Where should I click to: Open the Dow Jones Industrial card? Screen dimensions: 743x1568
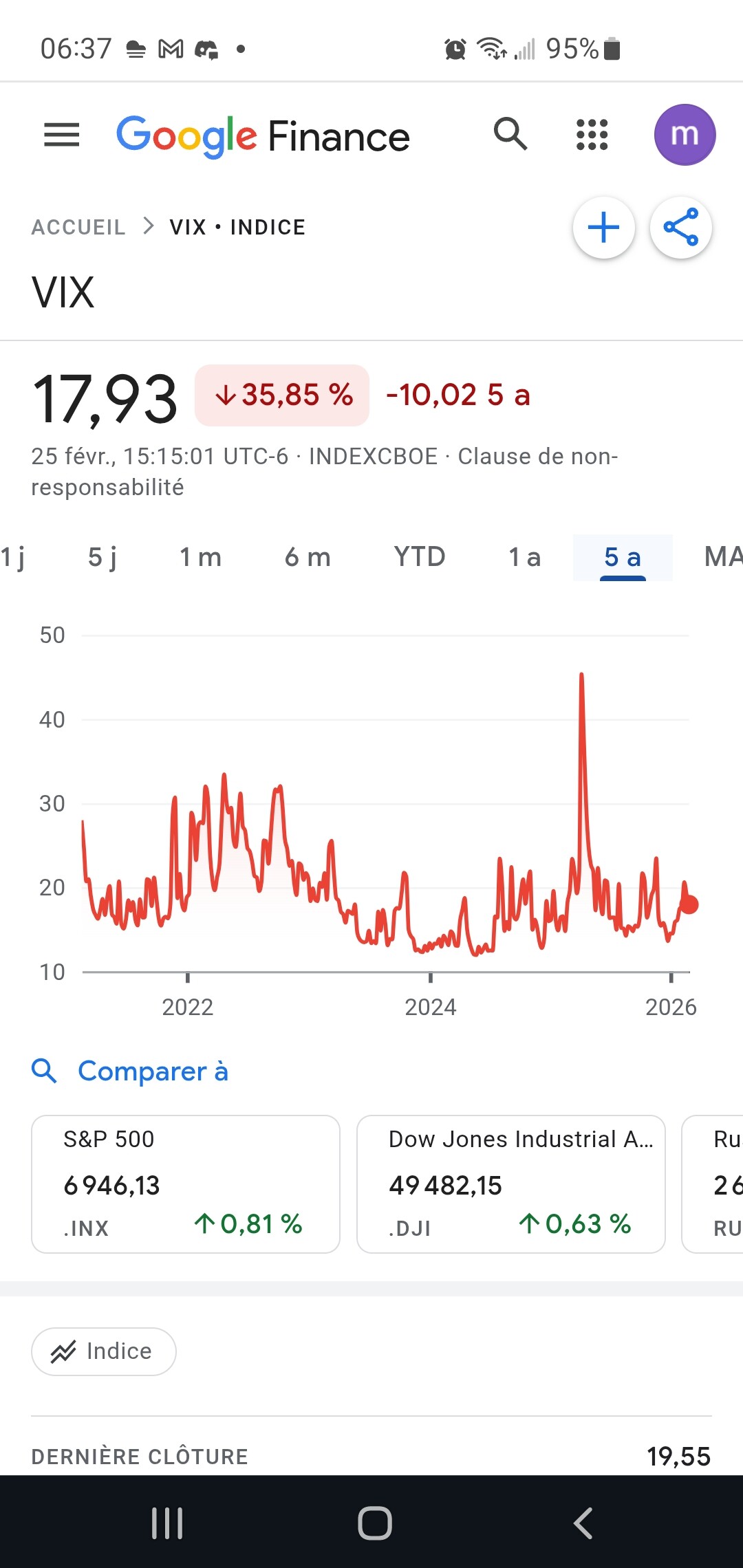(x=510, y=1184)
